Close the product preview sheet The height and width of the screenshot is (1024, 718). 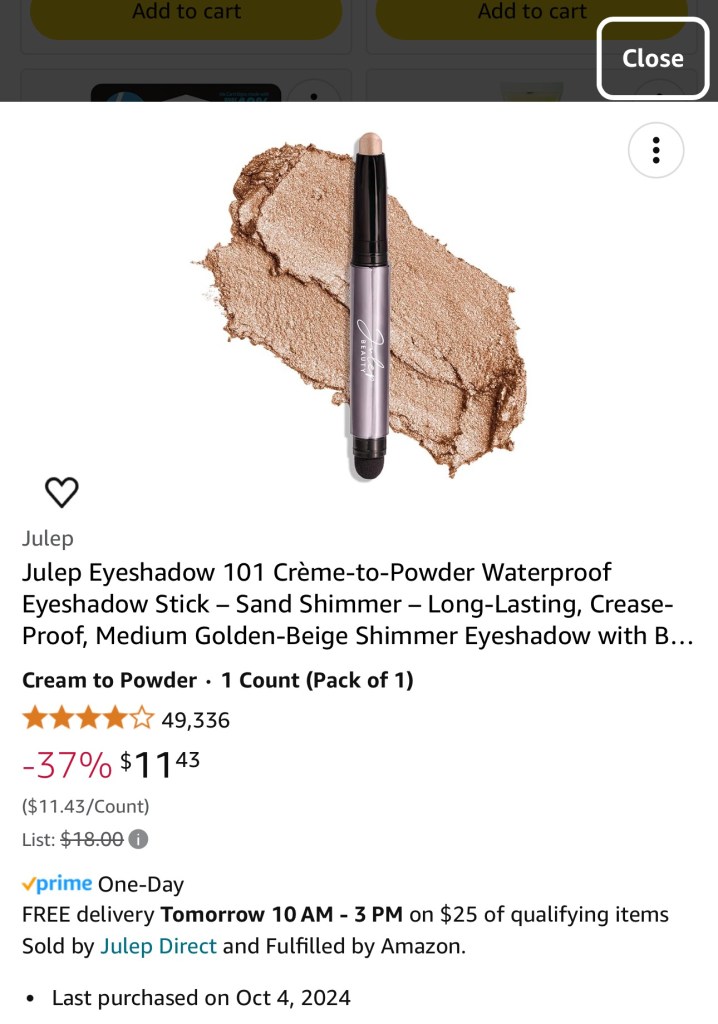[653, 59]
